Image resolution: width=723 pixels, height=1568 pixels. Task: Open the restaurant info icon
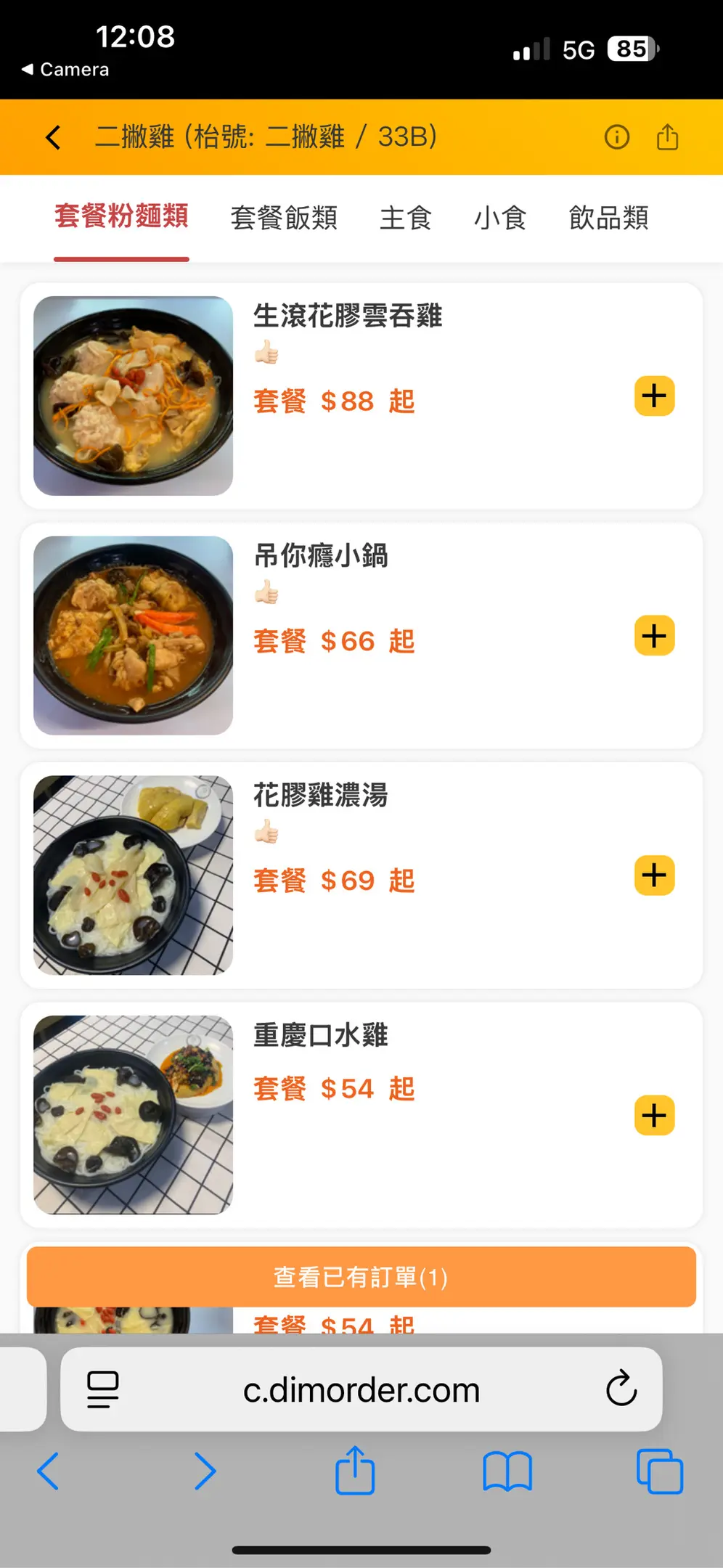(x=616, y=137)
